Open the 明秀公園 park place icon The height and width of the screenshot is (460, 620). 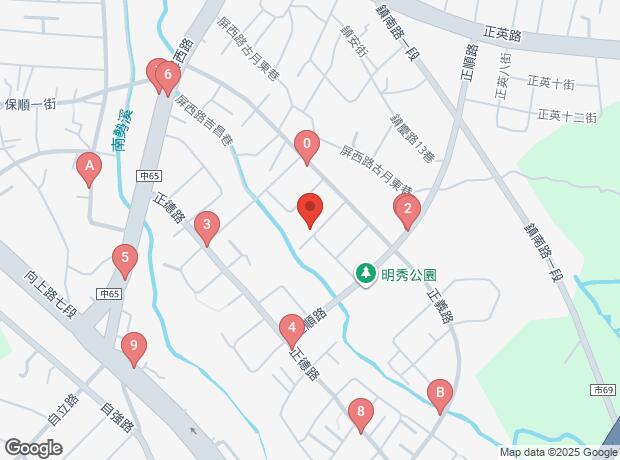pos(367,273)
